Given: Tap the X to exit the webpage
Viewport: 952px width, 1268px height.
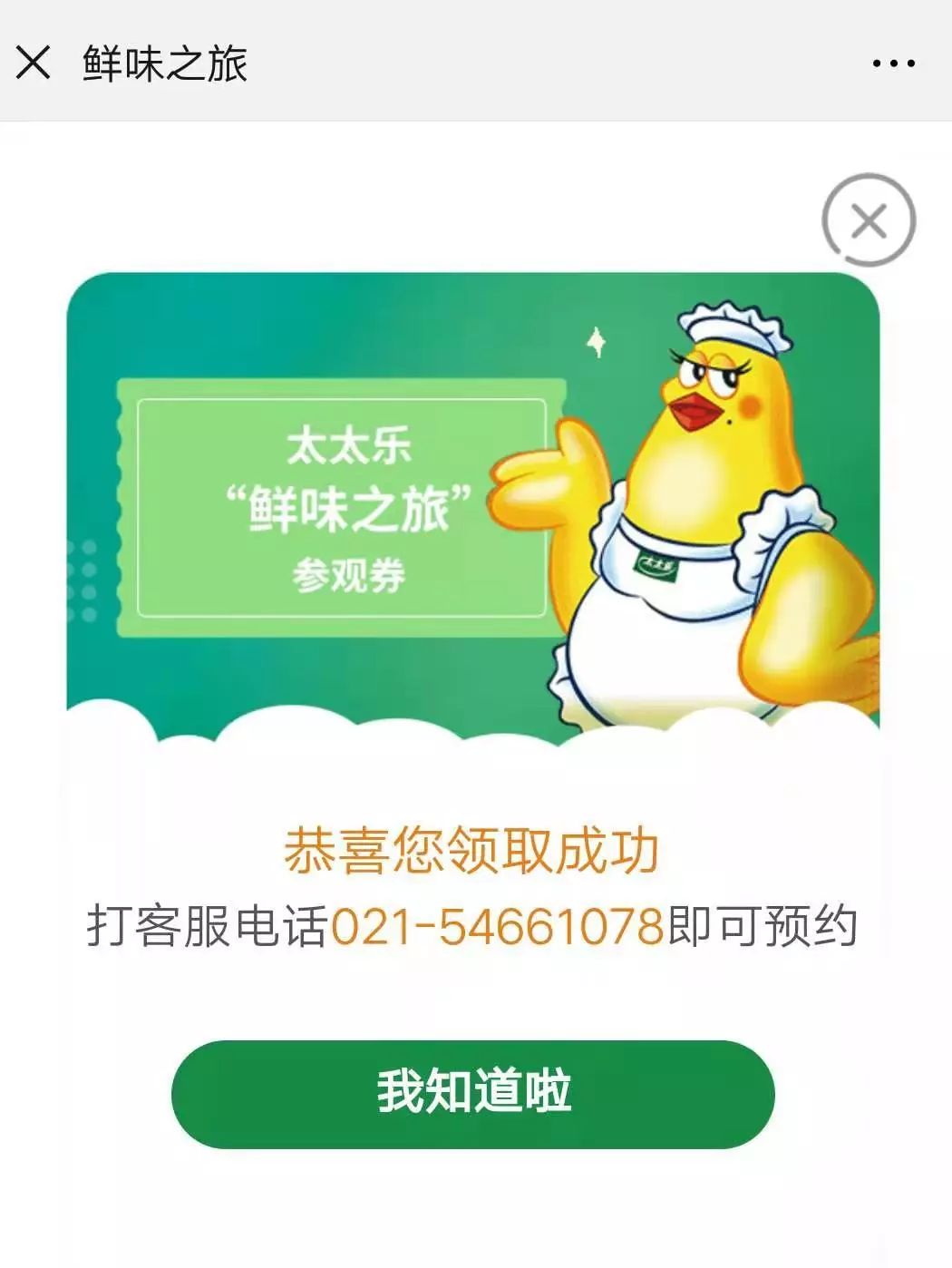Looking at the screenshot, I should point(34,61).
